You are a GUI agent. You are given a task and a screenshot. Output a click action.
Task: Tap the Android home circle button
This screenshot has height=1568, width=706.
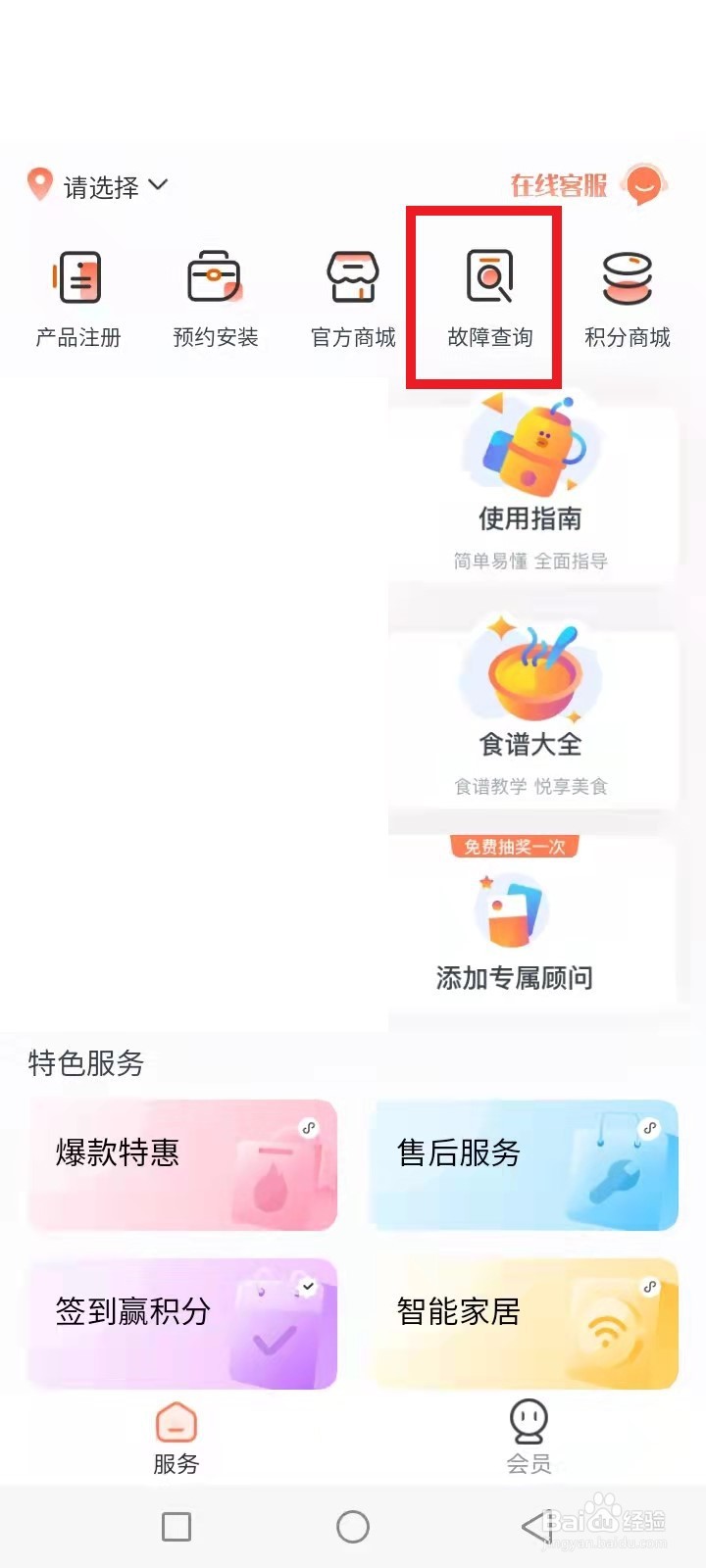(x=353, y=1526)
